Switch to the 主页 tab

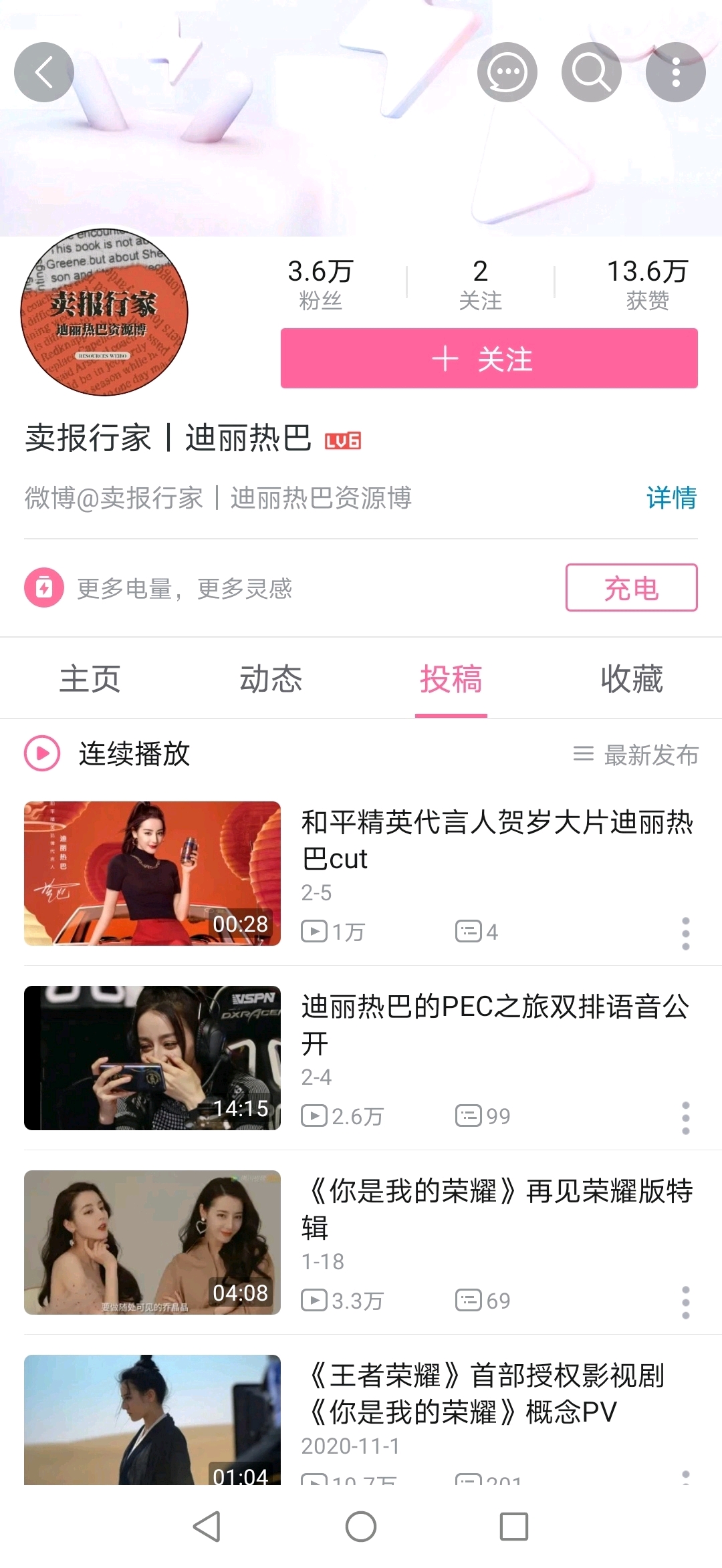click(90, 679)
